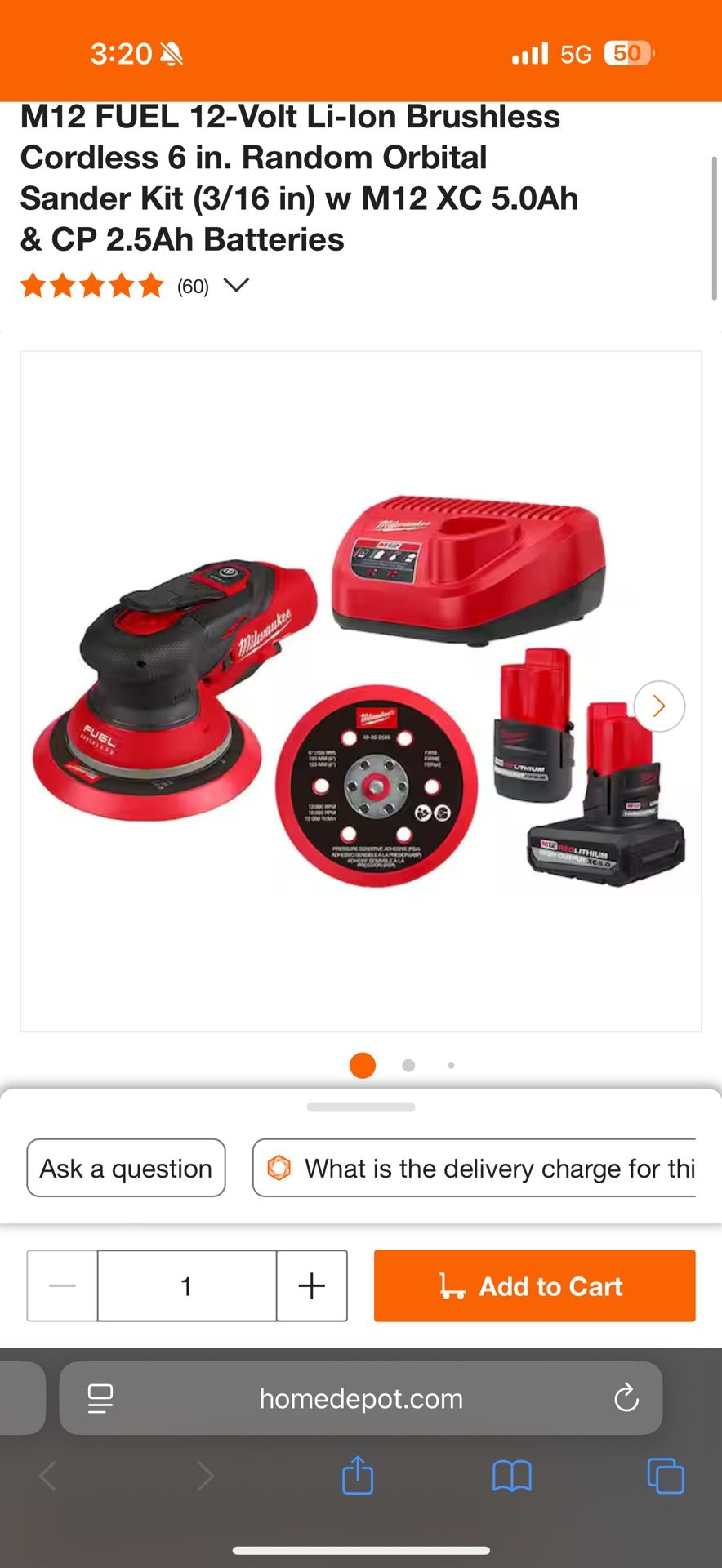This screenshot has width=722, height=1568.
Task: Open the page settings menu in the address bar
Action: point(100,1398)
